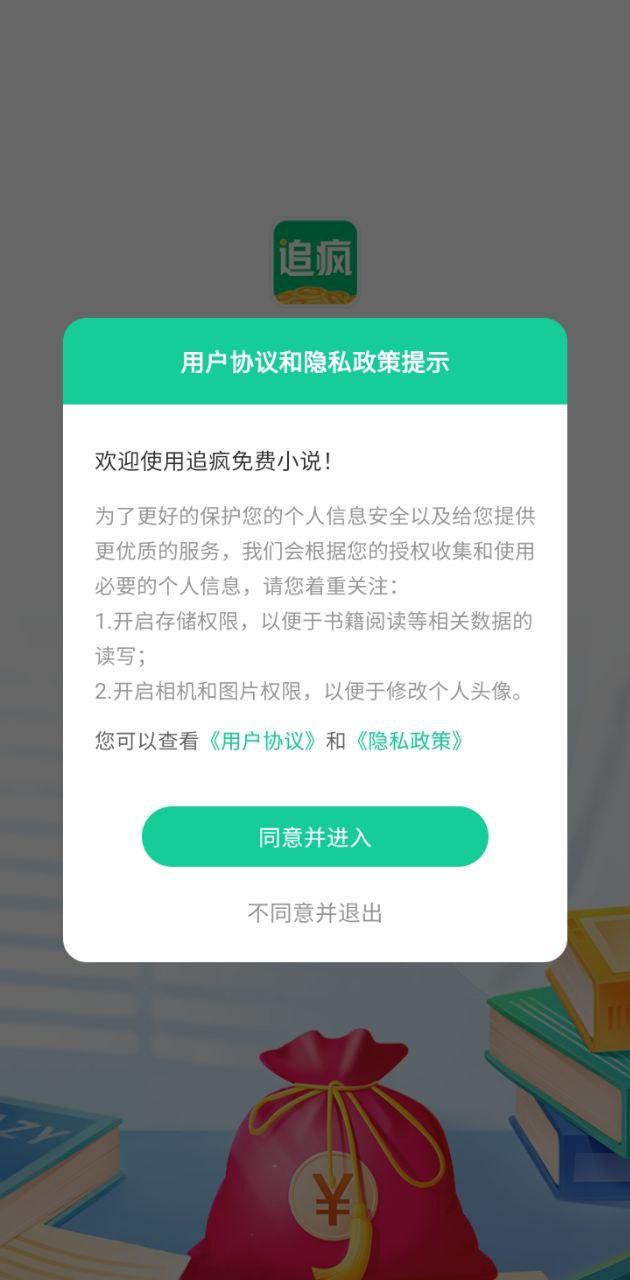Image resolution: width=630 pixels, height=1280 pixels.
Task: Open the 《用户协议》 link
Action: [x=263, y=741]
